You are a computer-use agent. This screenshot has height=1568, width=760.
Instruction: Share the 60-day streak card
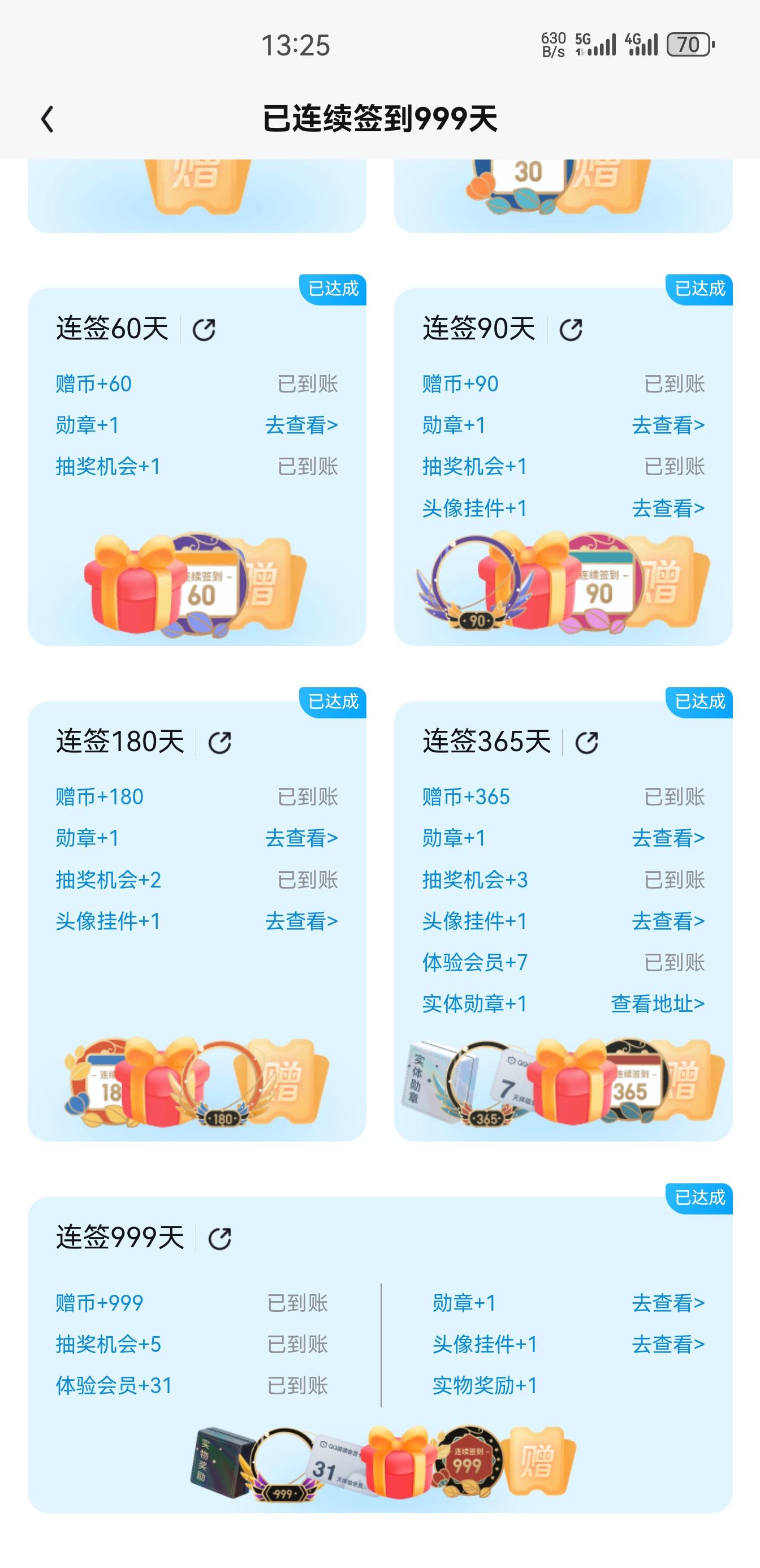(204, 329)
